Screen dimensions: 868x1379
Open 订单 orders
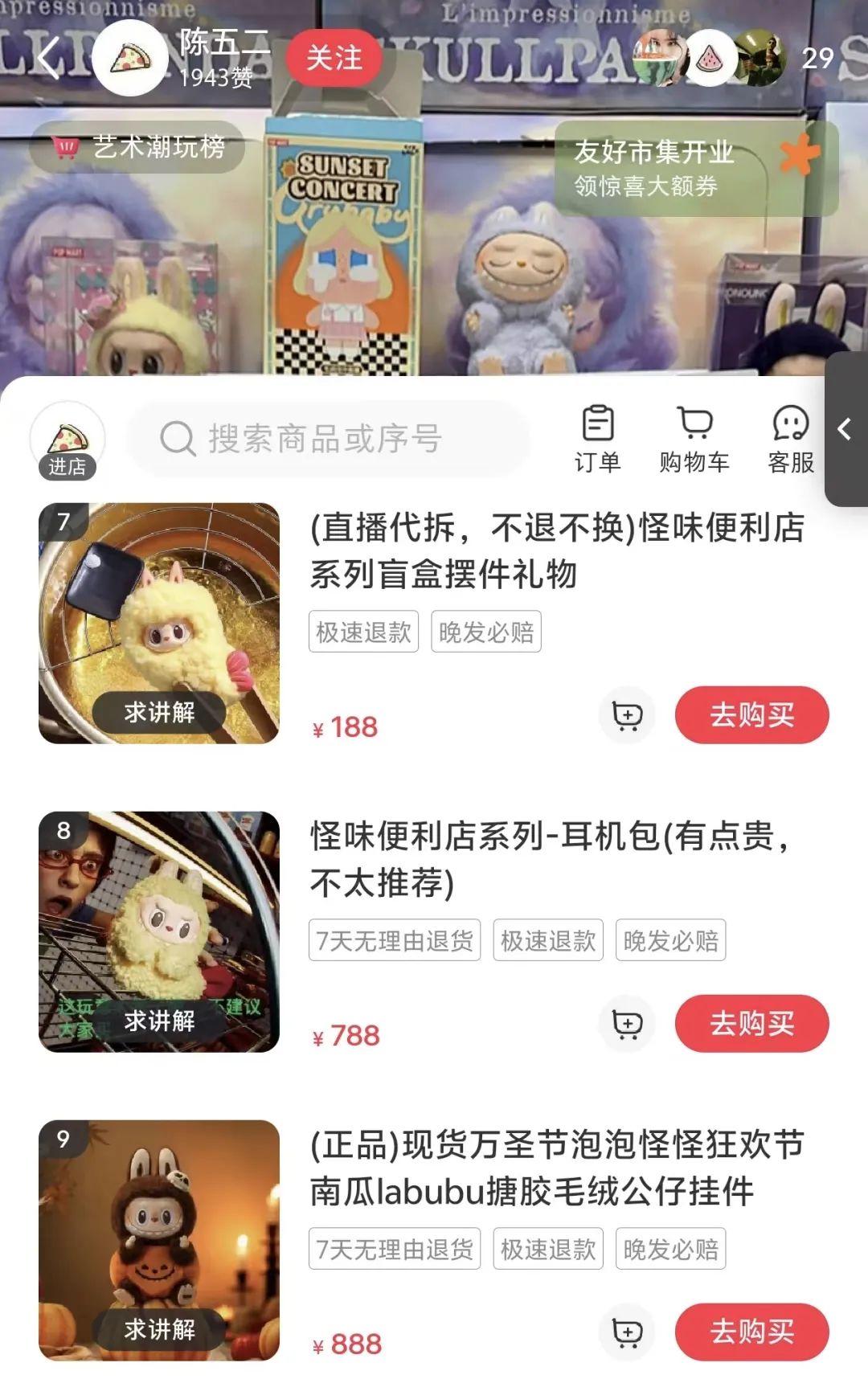597,439
